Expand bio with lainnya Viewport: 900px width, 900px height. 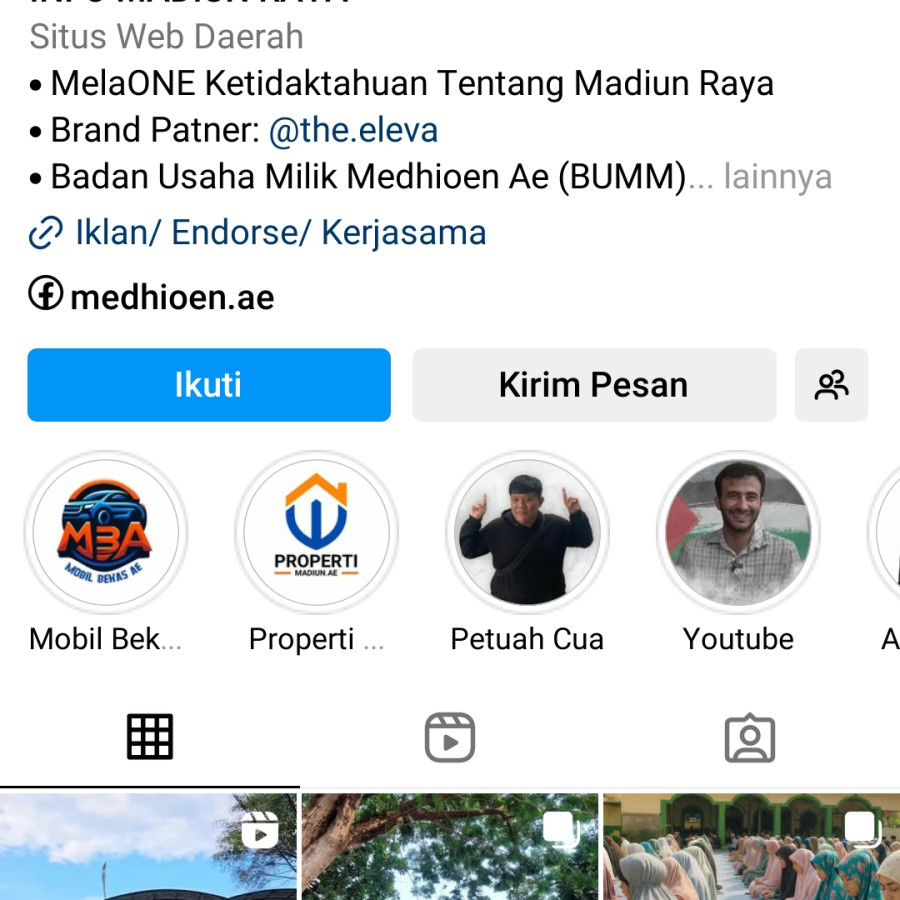(x=777, y=177)
